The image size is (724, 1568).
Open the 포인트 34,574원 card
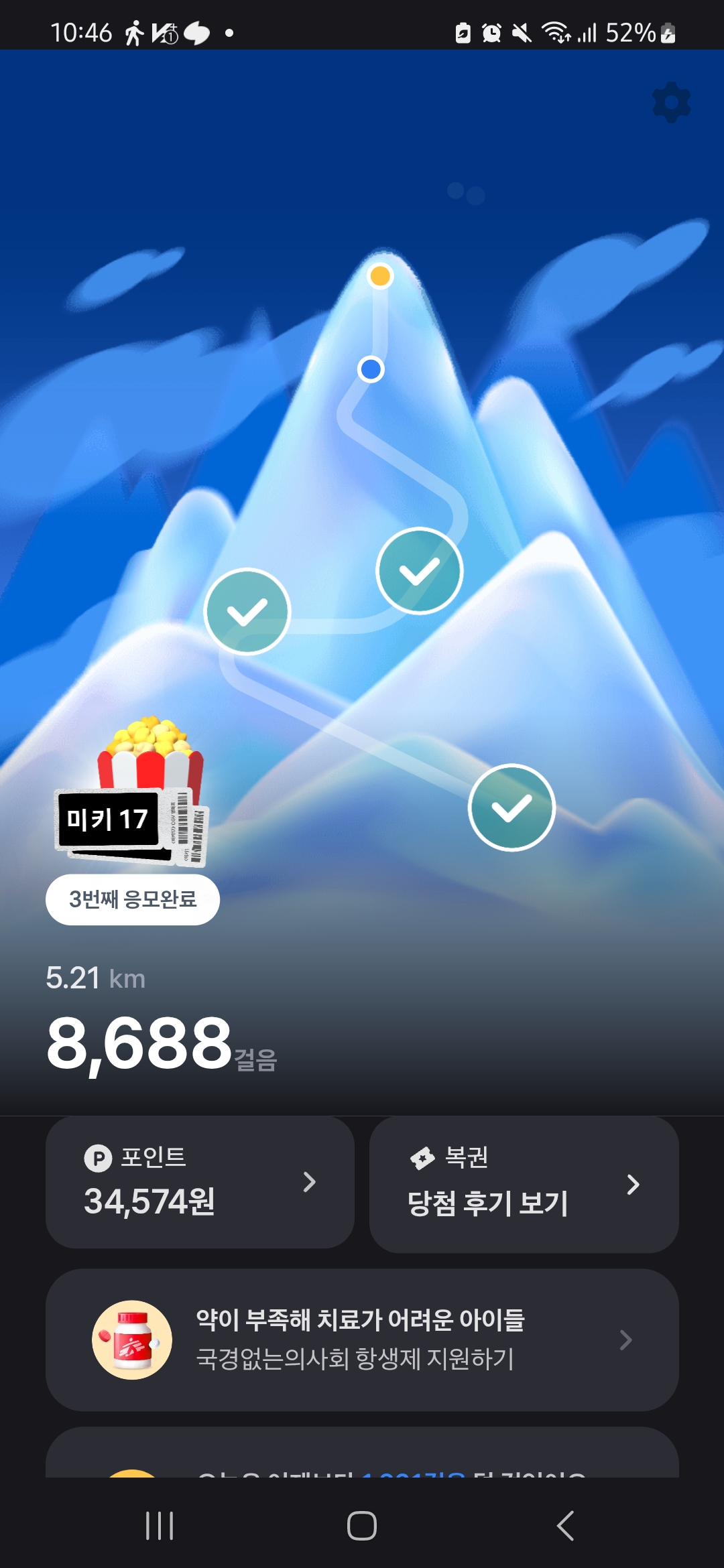click(200, 1182)
